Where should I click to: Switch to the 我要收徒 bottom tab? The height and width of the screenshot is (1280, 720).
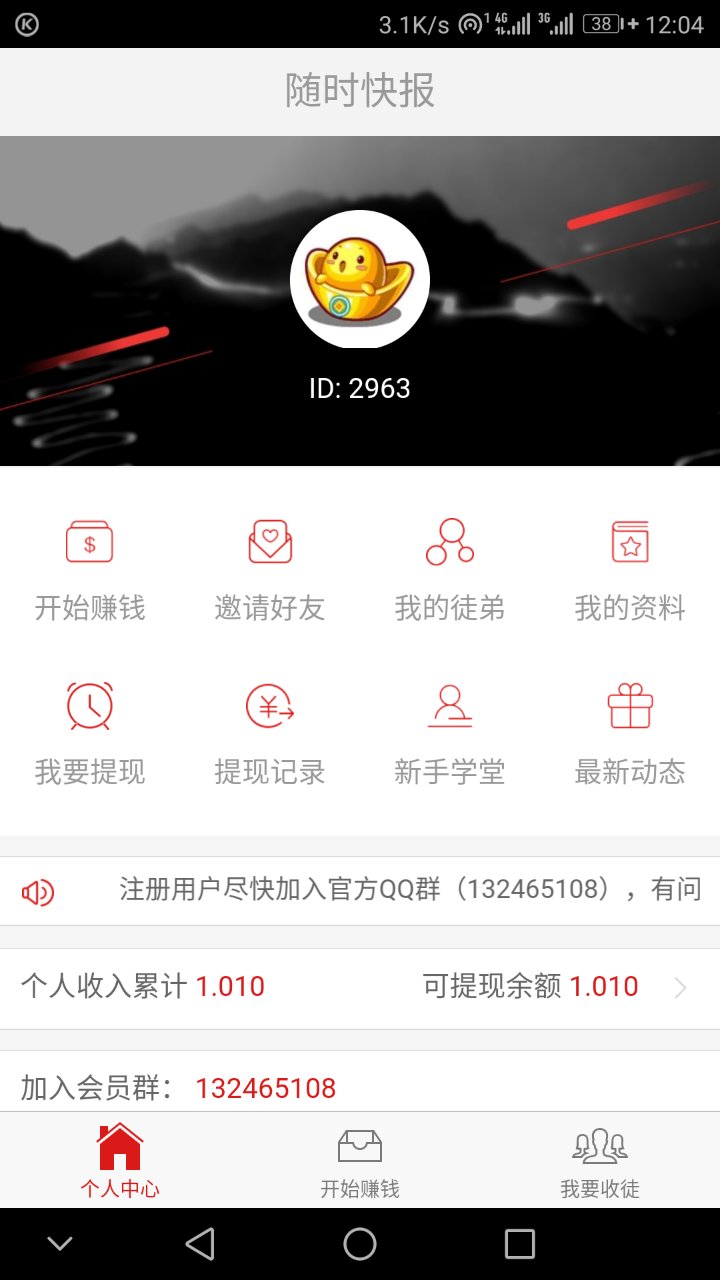click(598, 1160)
